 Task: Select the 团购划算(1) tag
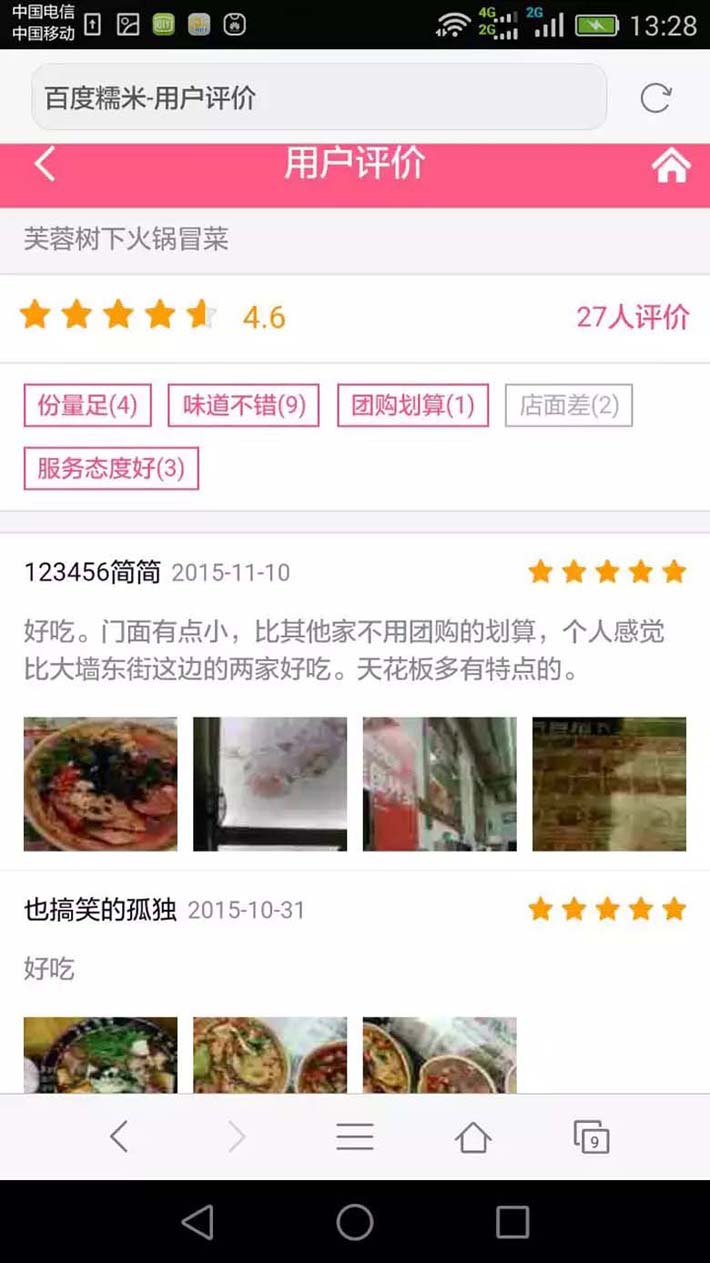click(412, 406)
